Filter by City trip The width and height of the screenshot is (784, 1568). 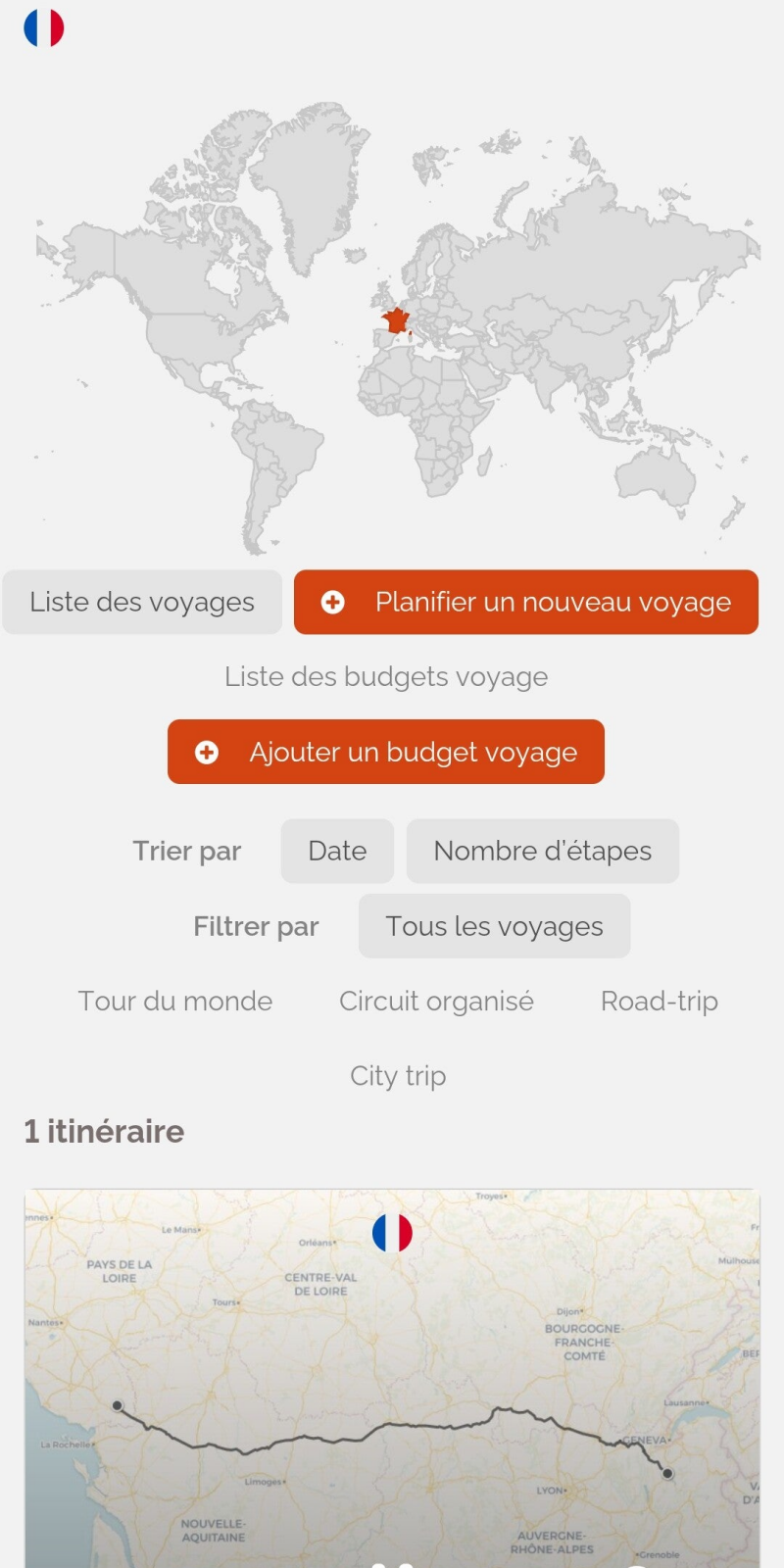398,1076
